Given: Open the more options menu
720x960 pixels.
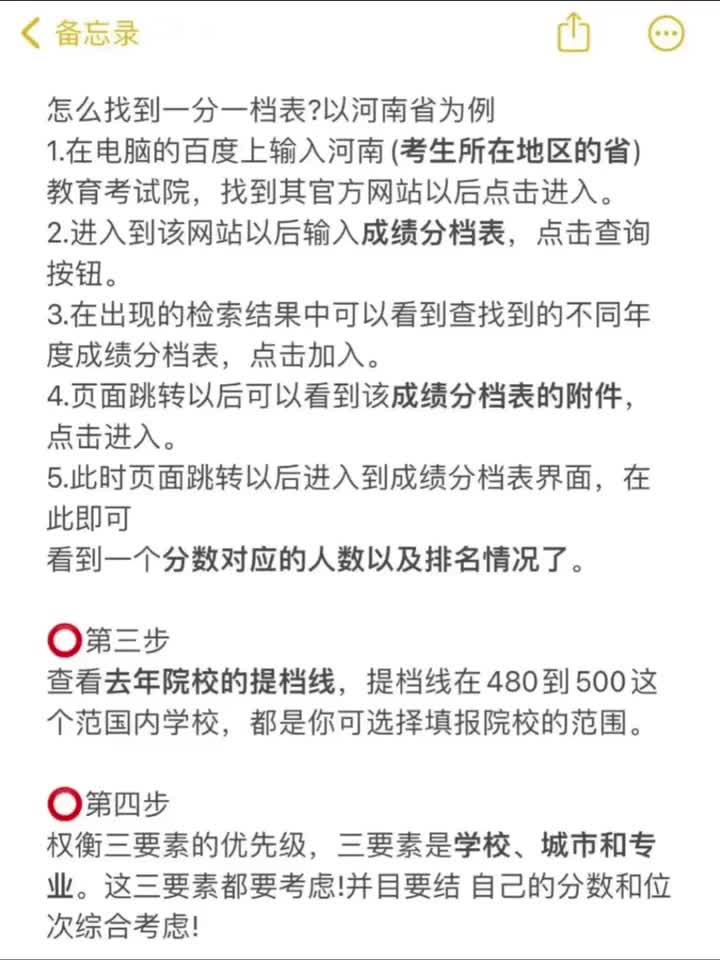Looking at the screenshot, I should pos(666,33).
